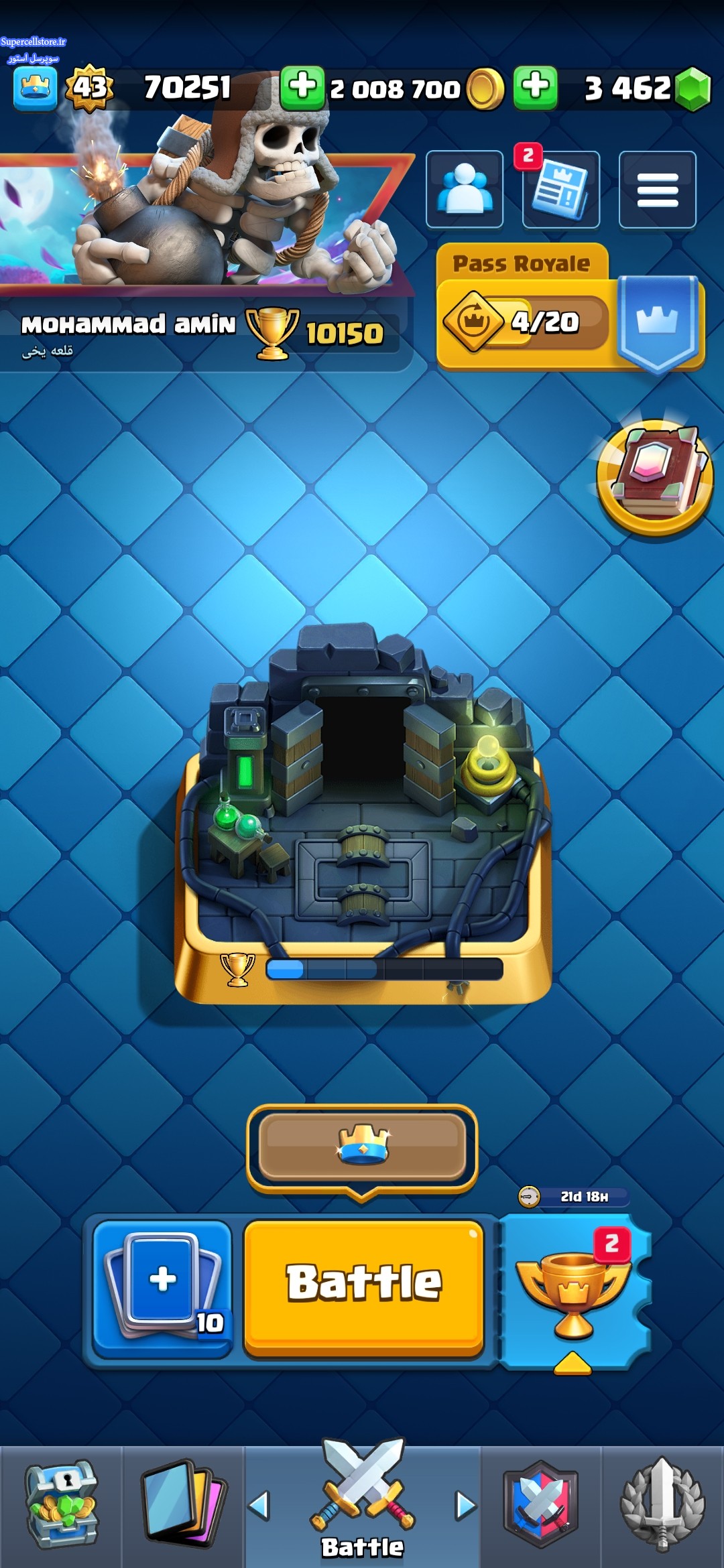Change game mode with the crown button

(x=362, y=1147)
